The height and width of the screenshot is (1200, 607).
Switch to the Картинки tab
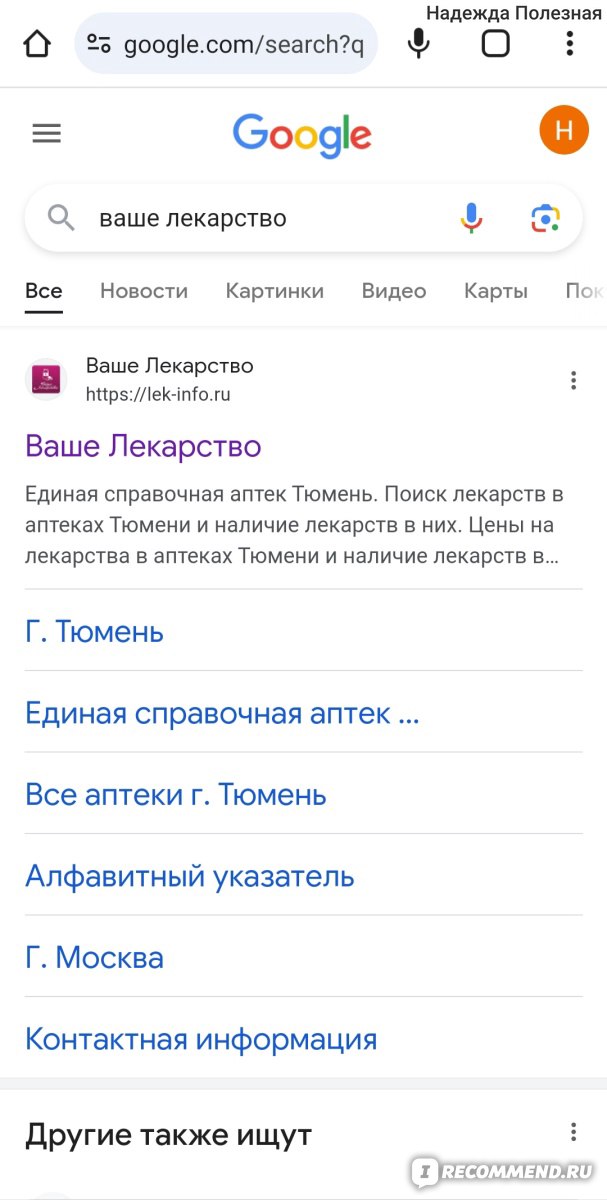pos(275,291)
